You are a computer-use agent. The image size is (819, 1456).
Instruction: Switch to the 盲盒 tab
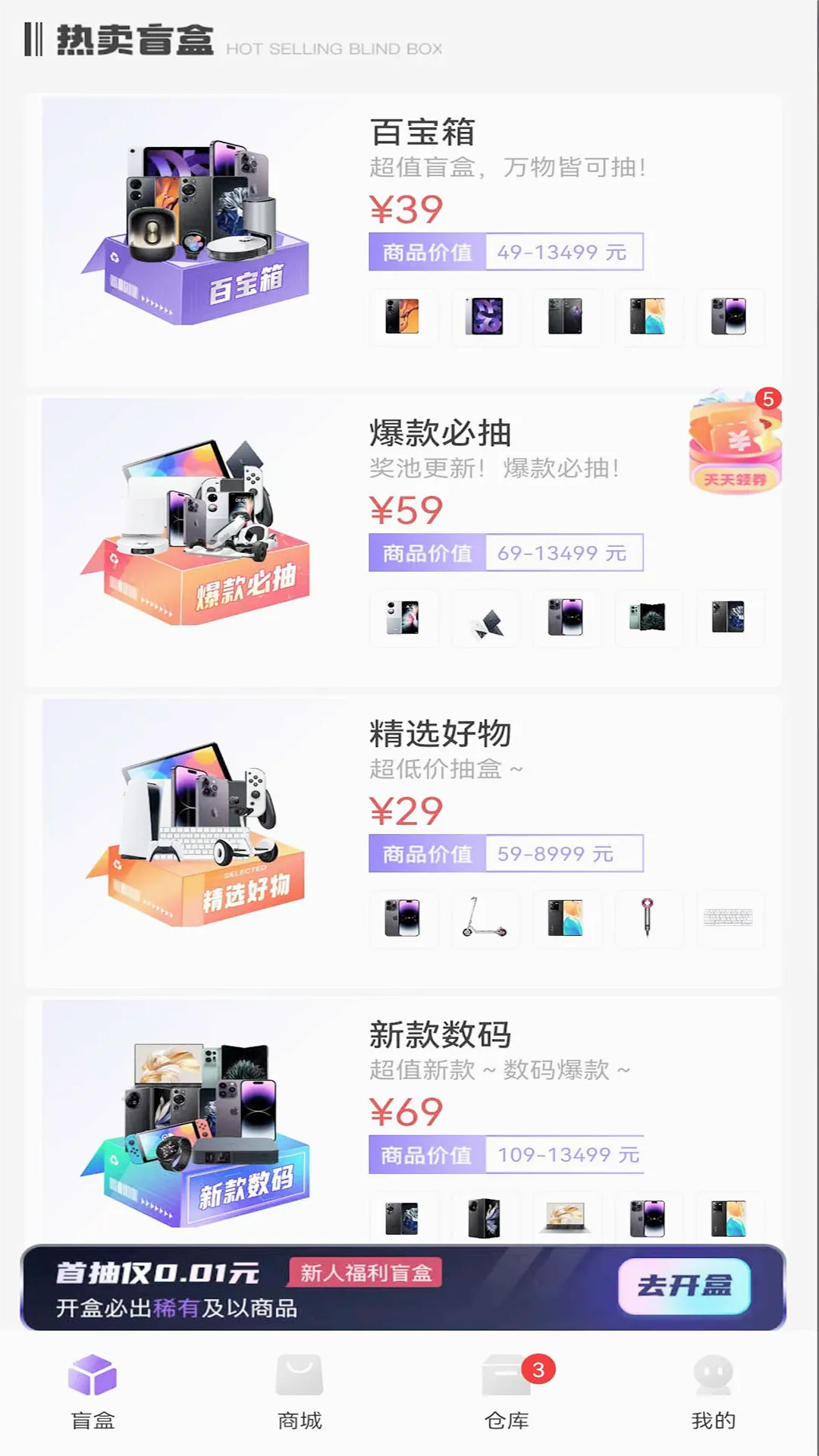click(x=93, y=1392)
